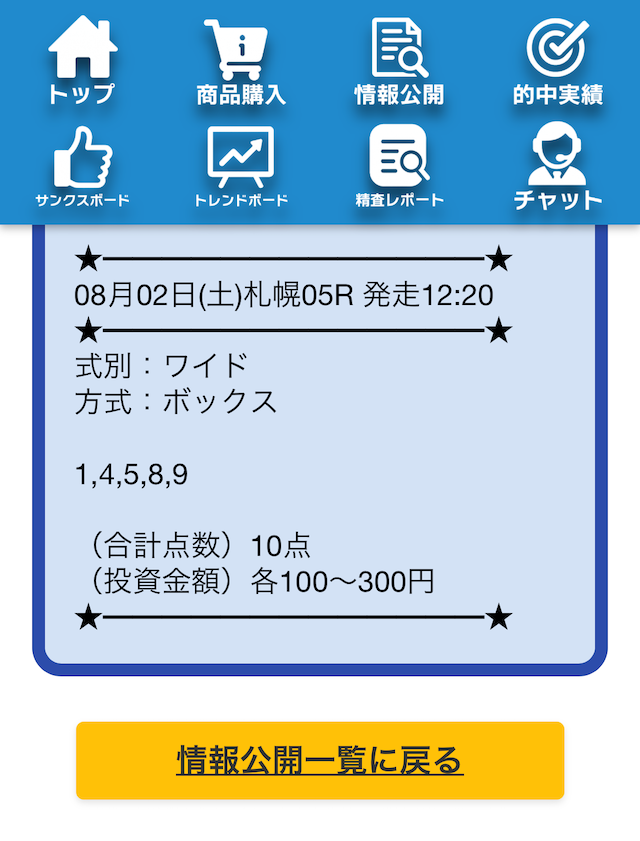Open the トレンドボード
The image size is (640, 841).
(241, 167)
